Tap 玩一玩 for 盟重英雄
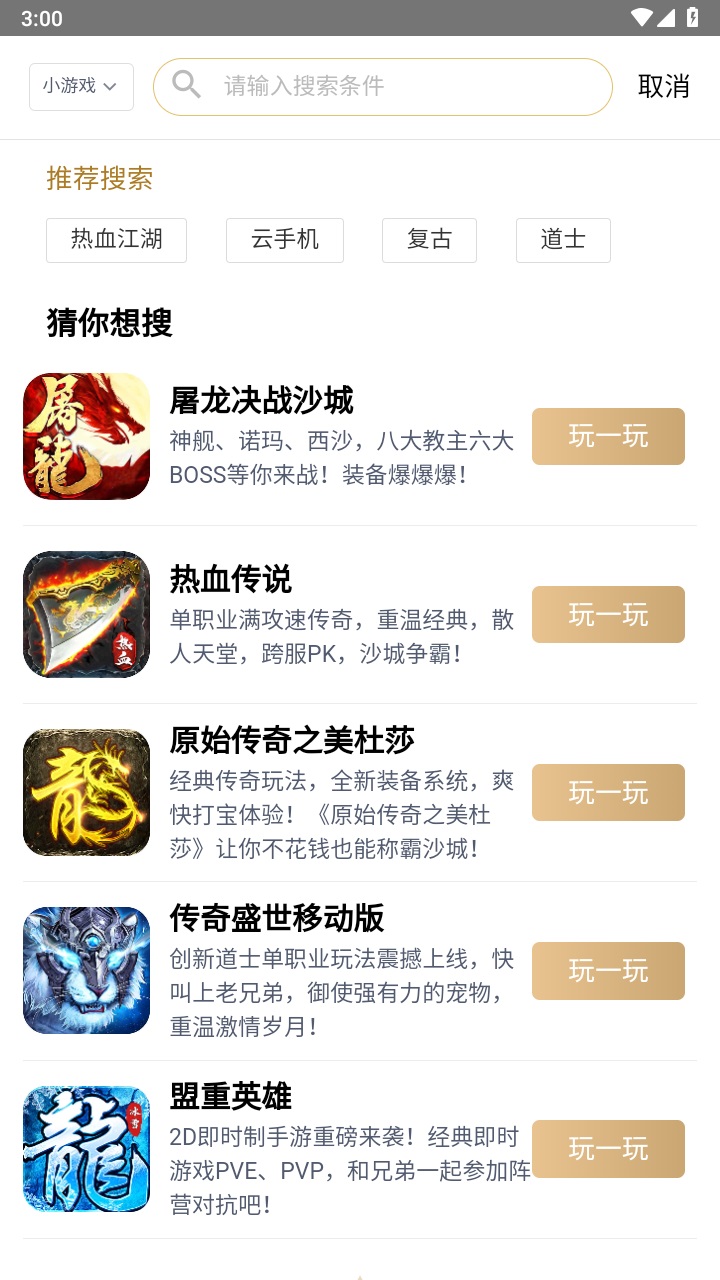This screenshot has width=720, height=1280. click(x=608, y=1149)
